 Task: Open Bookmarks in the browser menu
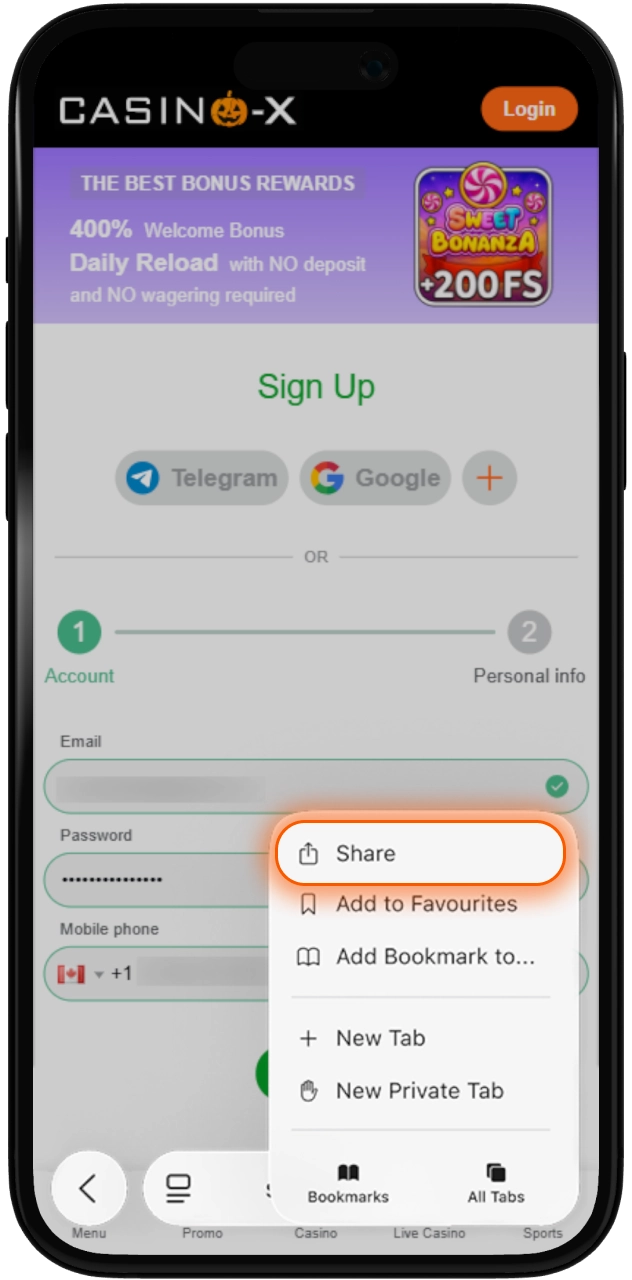(x=348, y=1183)
